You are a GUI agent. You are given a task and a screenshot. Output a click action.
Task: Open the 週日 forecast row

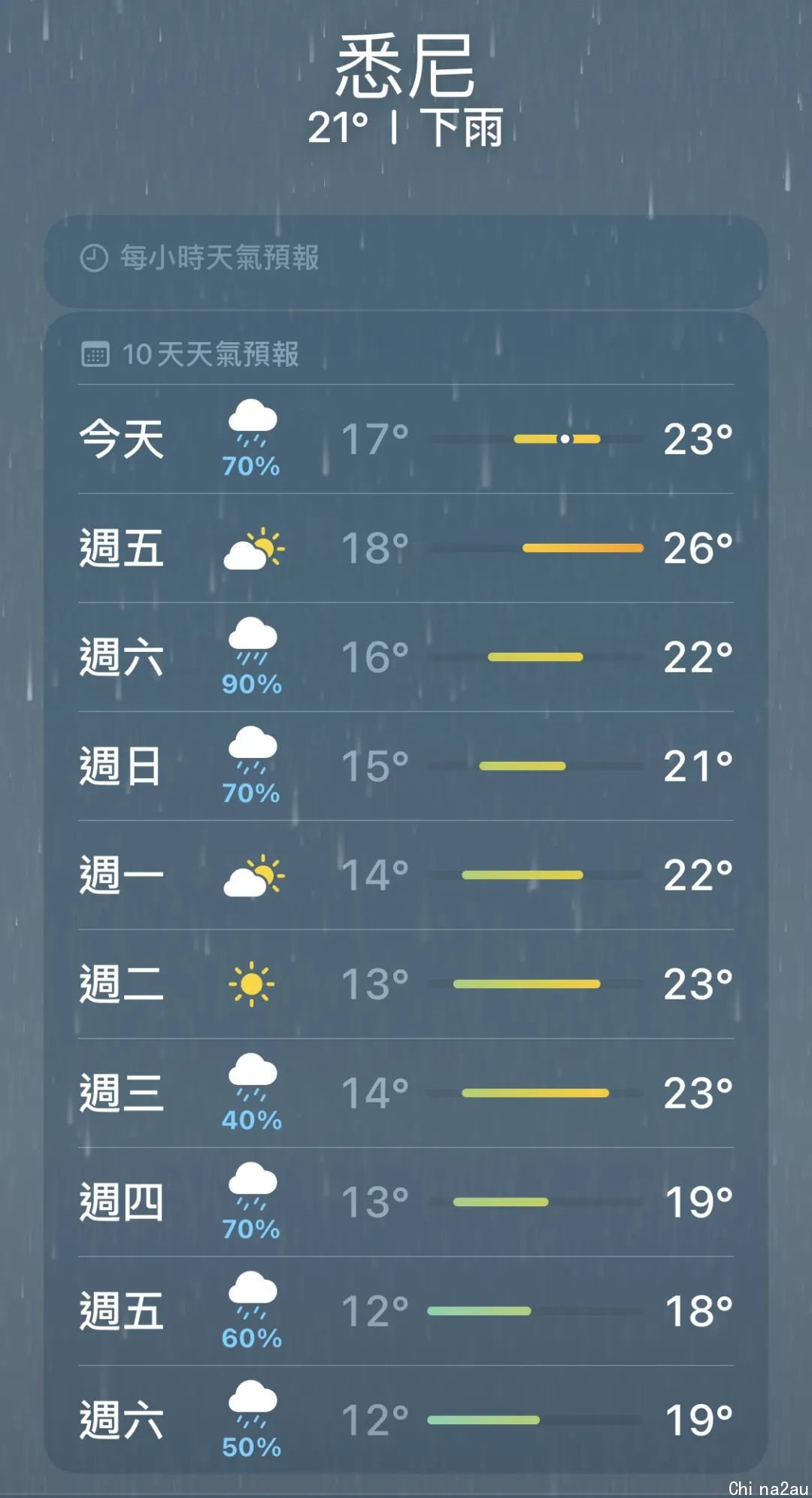(406, 766)
